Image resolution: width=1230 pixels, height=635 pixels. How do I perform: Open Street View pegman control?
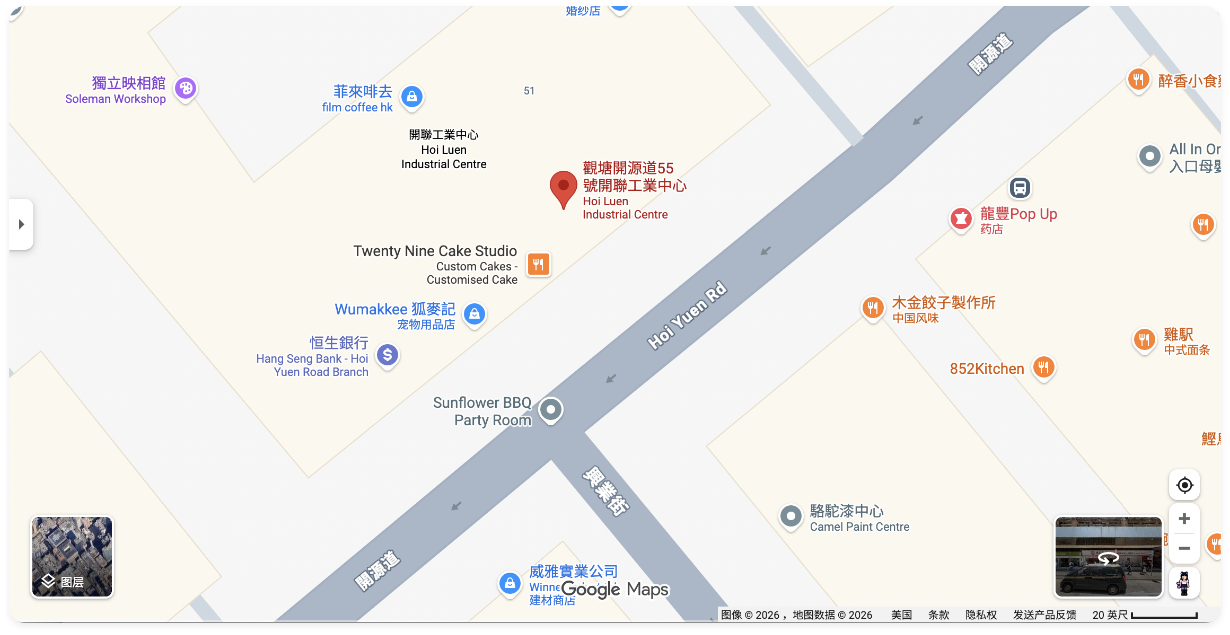1184,582
